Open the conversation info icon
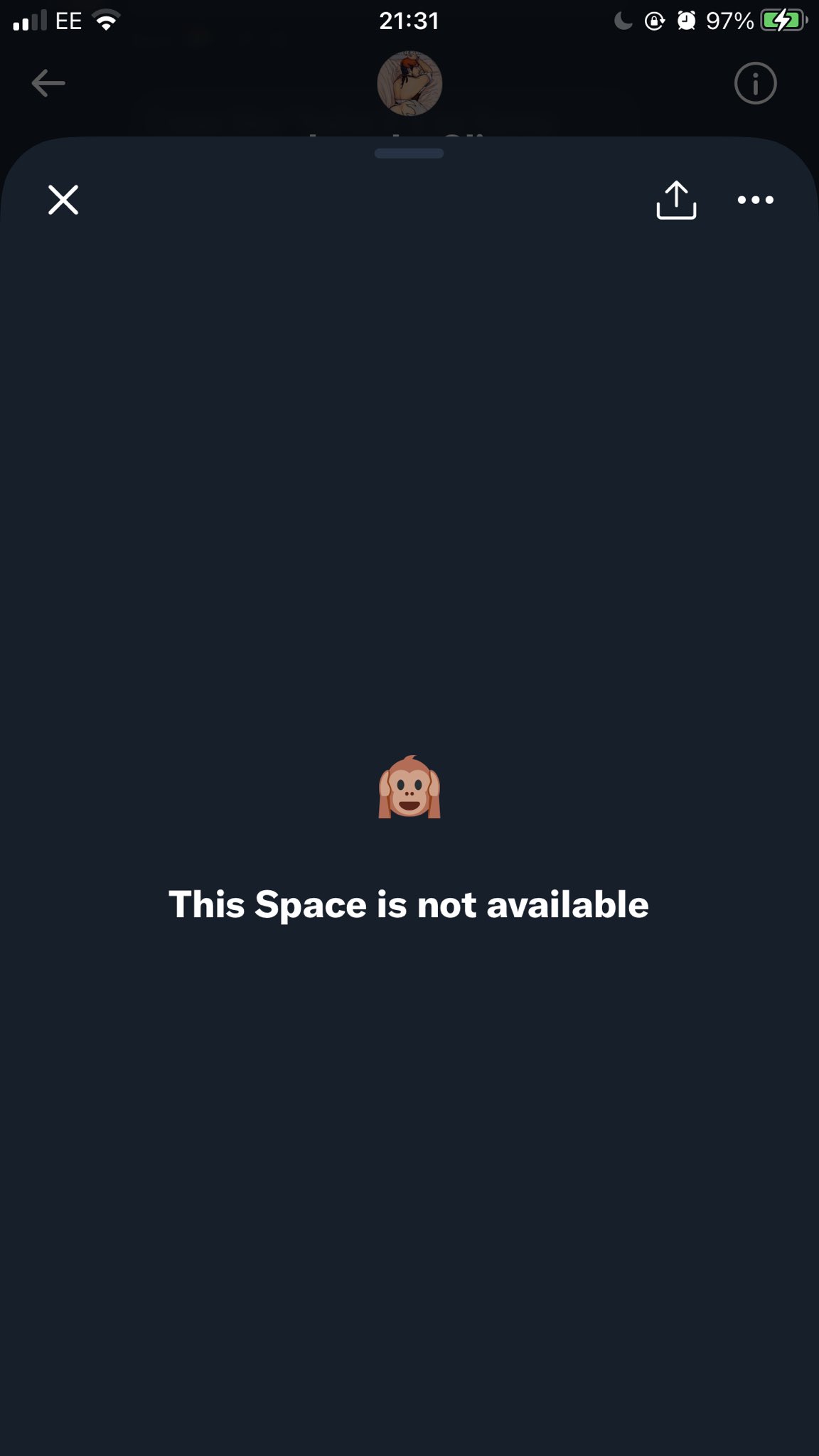Screen dimensions: 819x1456 [755, 83]
